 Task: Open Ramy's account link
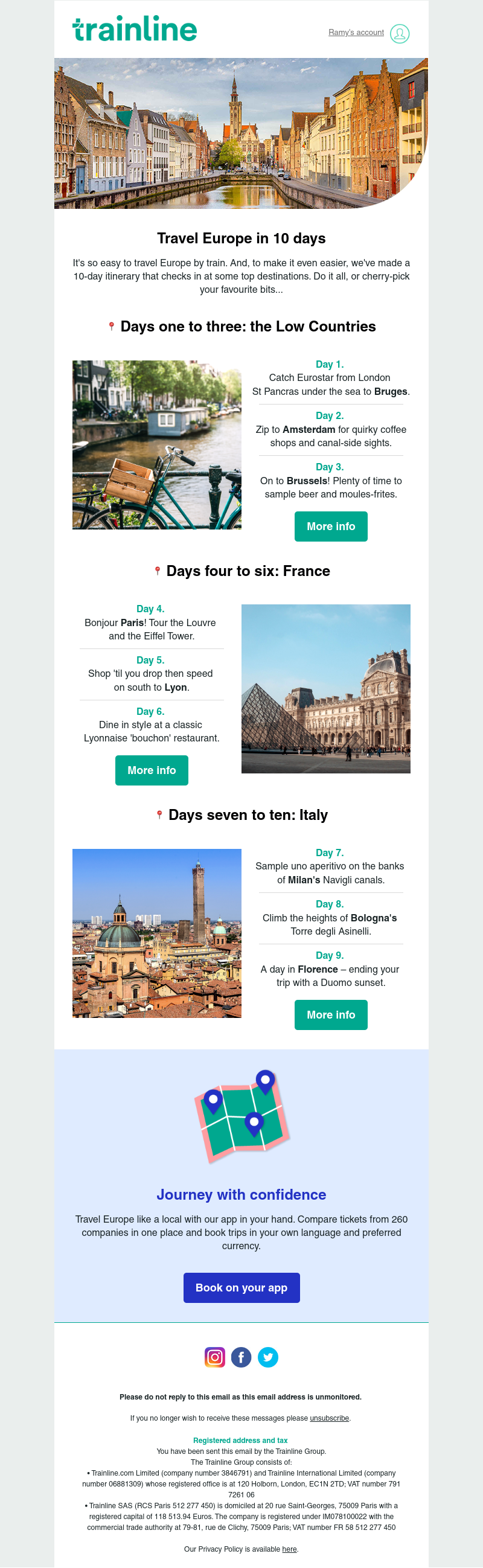(x=356, y=32)
